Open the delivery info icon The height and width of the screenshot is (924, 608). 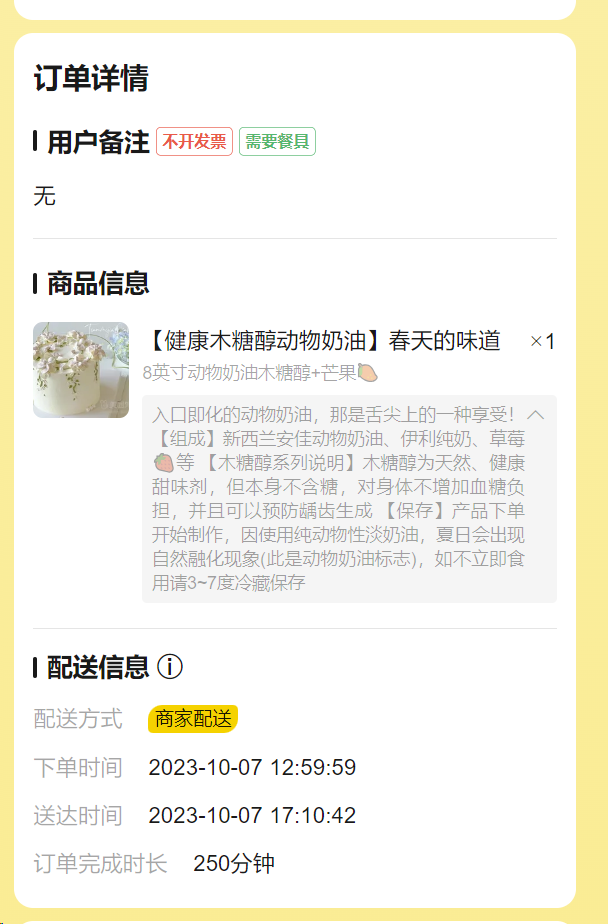pos(170,667)
